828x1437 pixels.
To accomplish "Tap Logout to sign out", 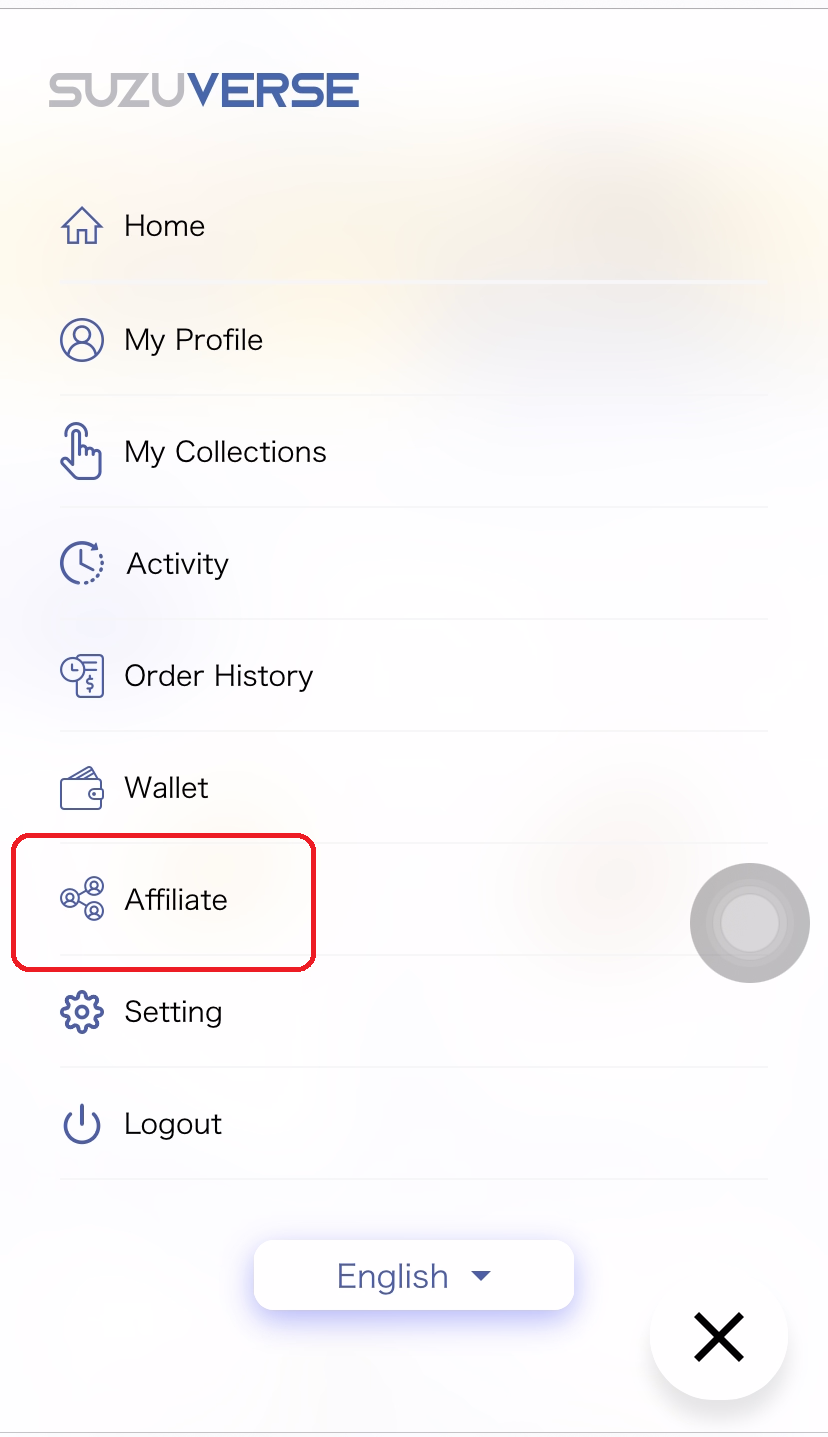I will pyautogui.click(x=173, y=1124).
